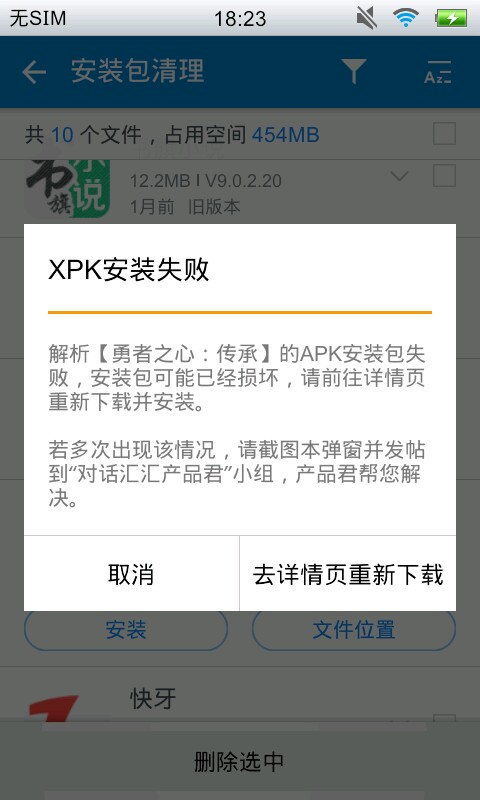480x800 pixels.
Task: Expand the chevron on the 12.2MB package
Action: (399, 177)
